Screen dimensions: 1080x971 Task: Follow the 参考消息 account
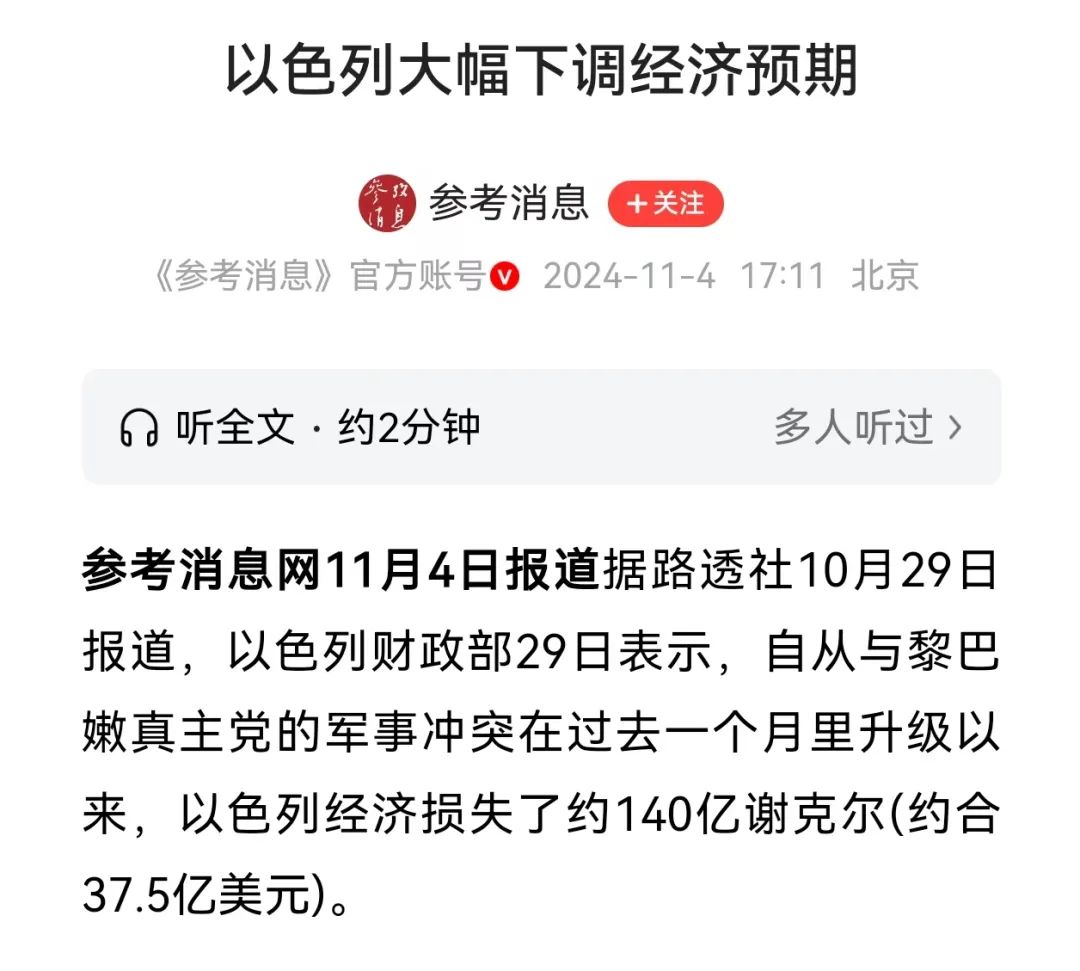click(x=665, y=204)
